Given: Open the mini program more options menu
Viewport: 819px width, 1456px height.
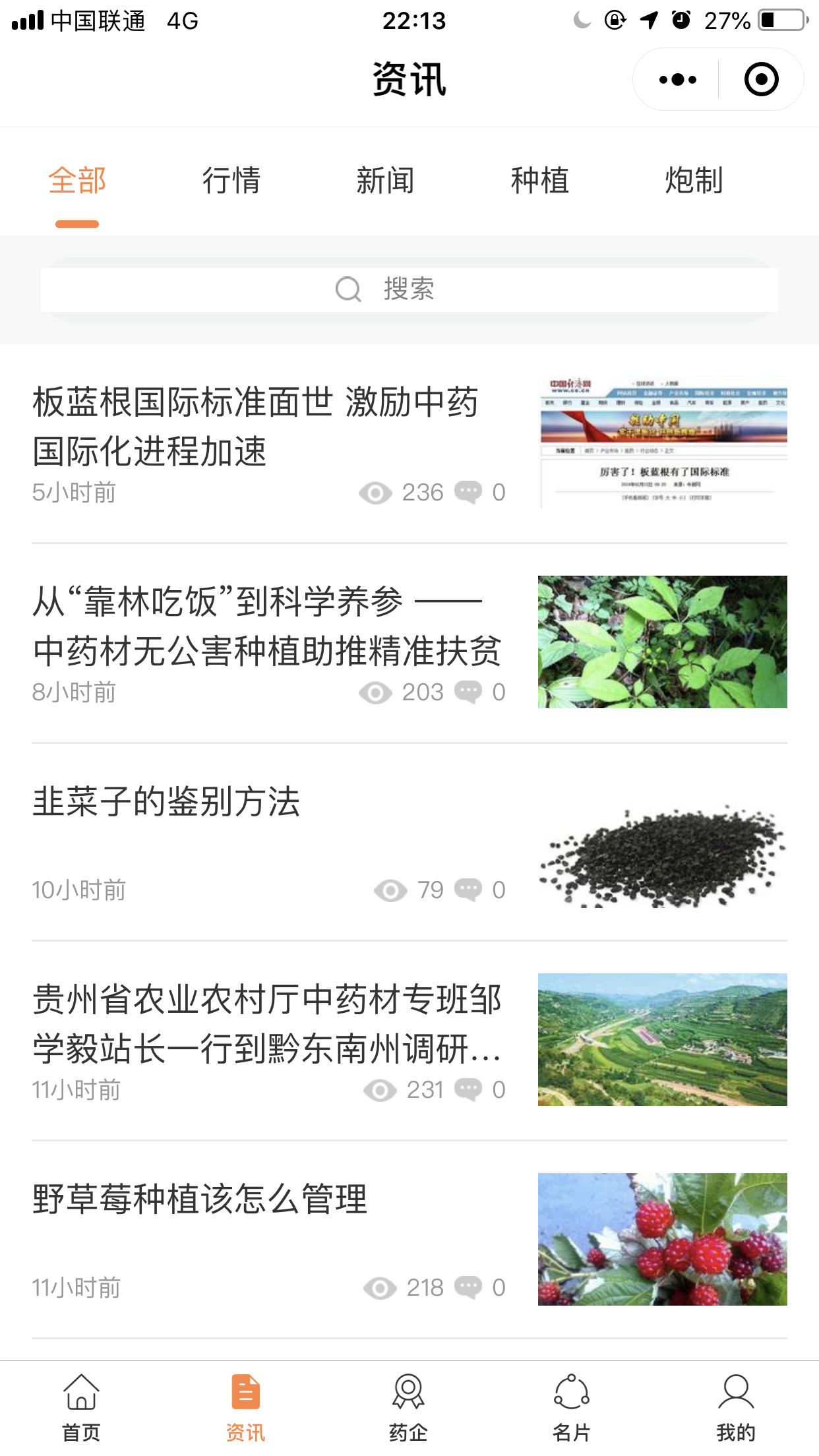Looking at the screenshot, I should (677, 80).
